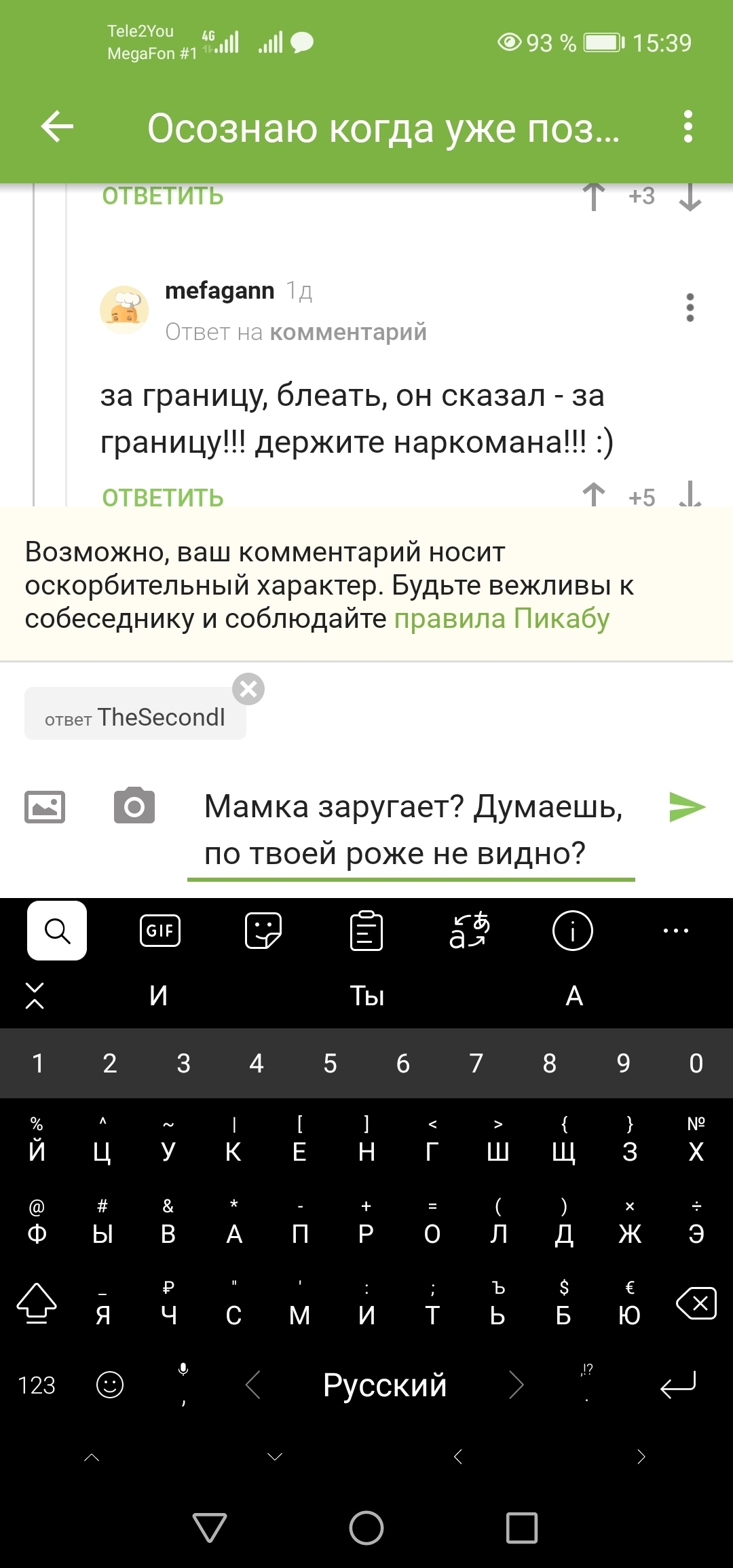Open keyboard clipboard tool
Image resolution: width=733 pixels, height=1568 pixels.
click(366, 931)
